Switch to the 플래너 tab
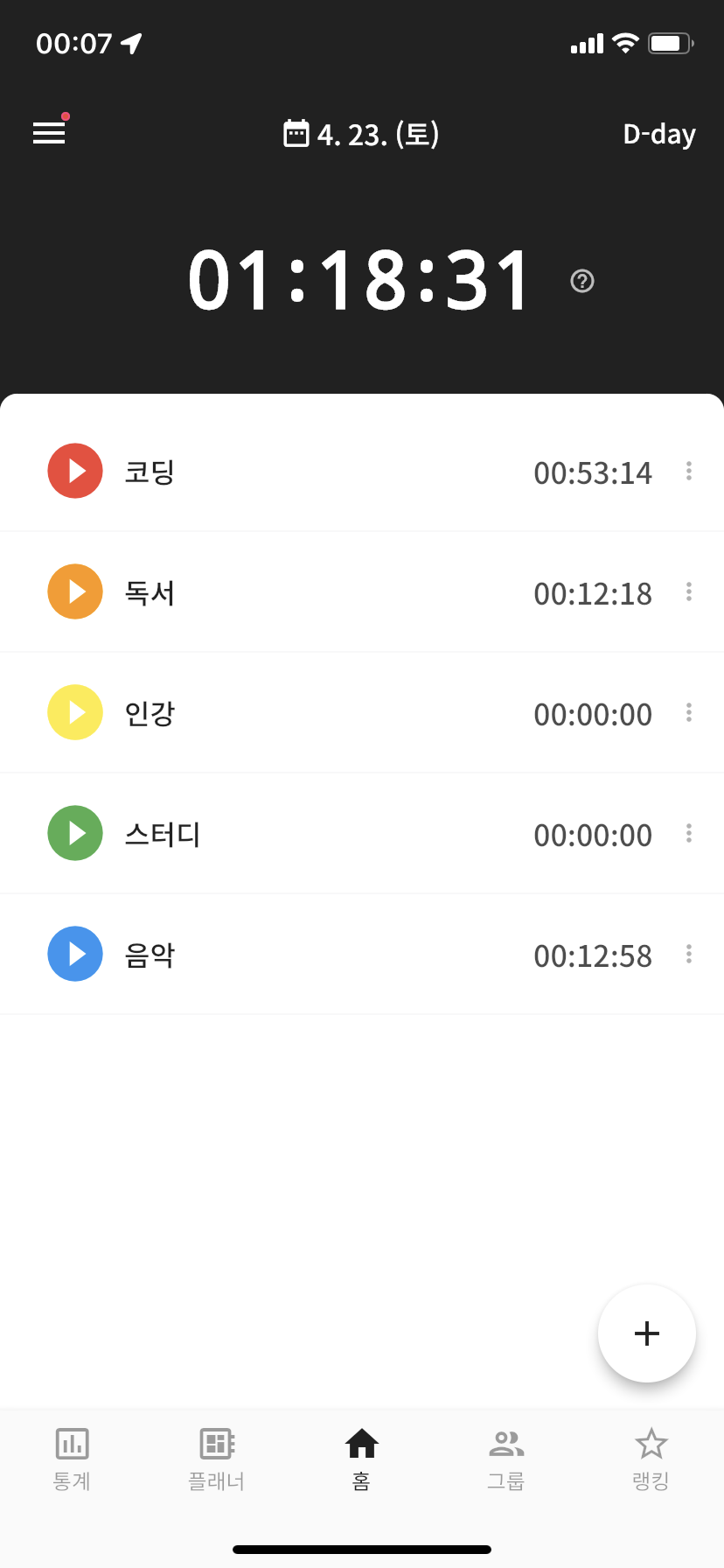Viewport: 724px width, 1568px height. click(x=217, y=1459)
